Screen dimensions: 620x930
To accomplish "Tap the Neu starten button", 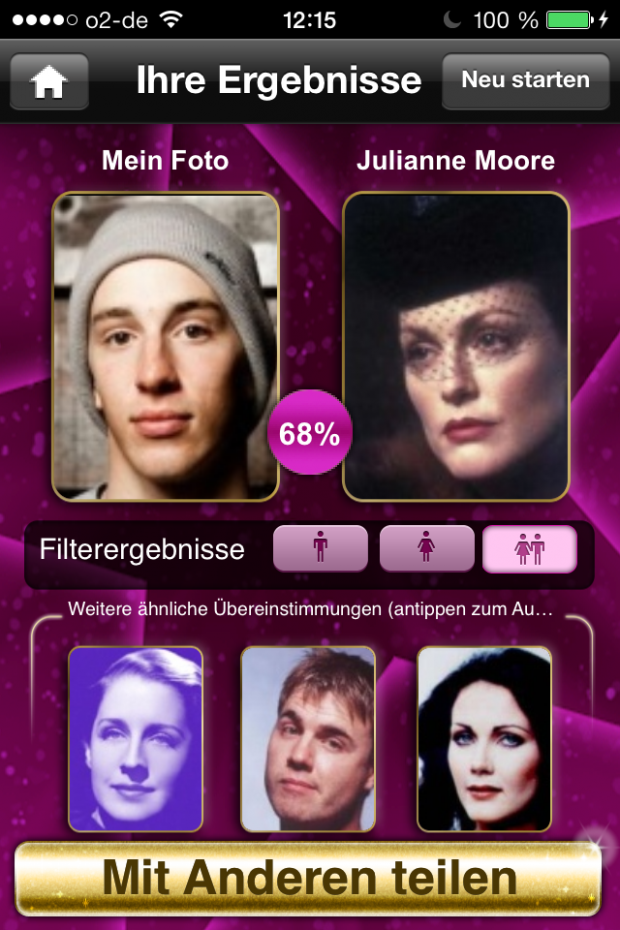I will coord(525,80).
